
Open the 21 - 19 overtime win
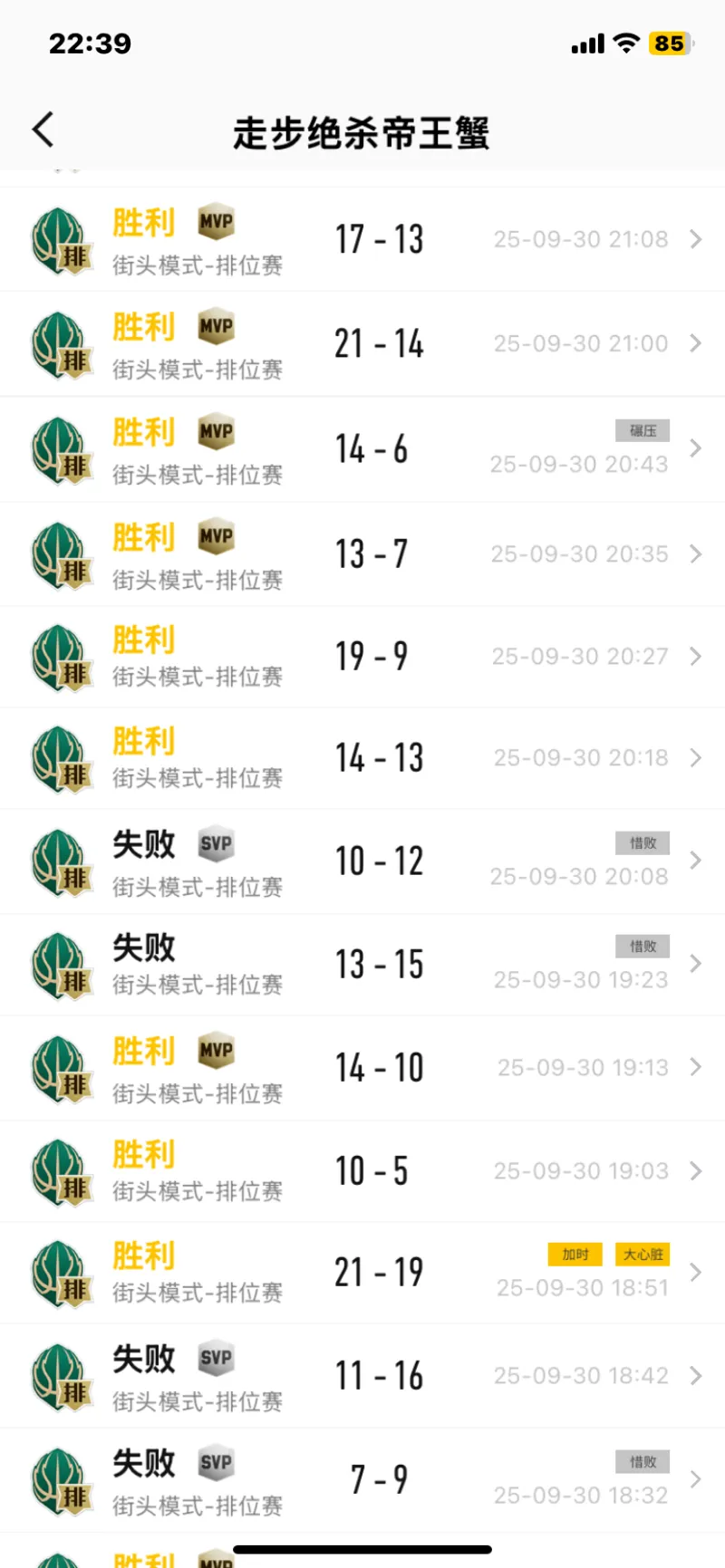[362, 1273]
